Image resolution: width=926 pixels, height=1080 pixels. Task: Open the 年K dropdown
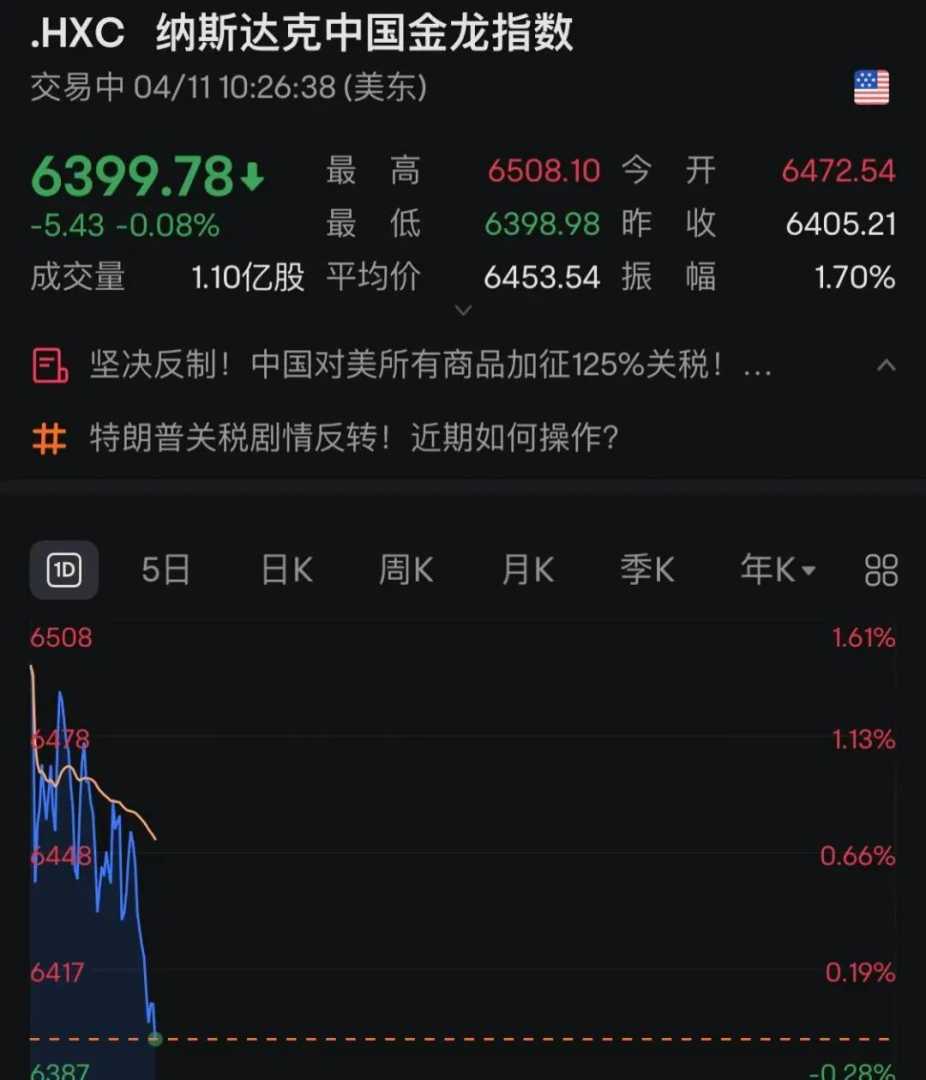[x=777, y=570]
